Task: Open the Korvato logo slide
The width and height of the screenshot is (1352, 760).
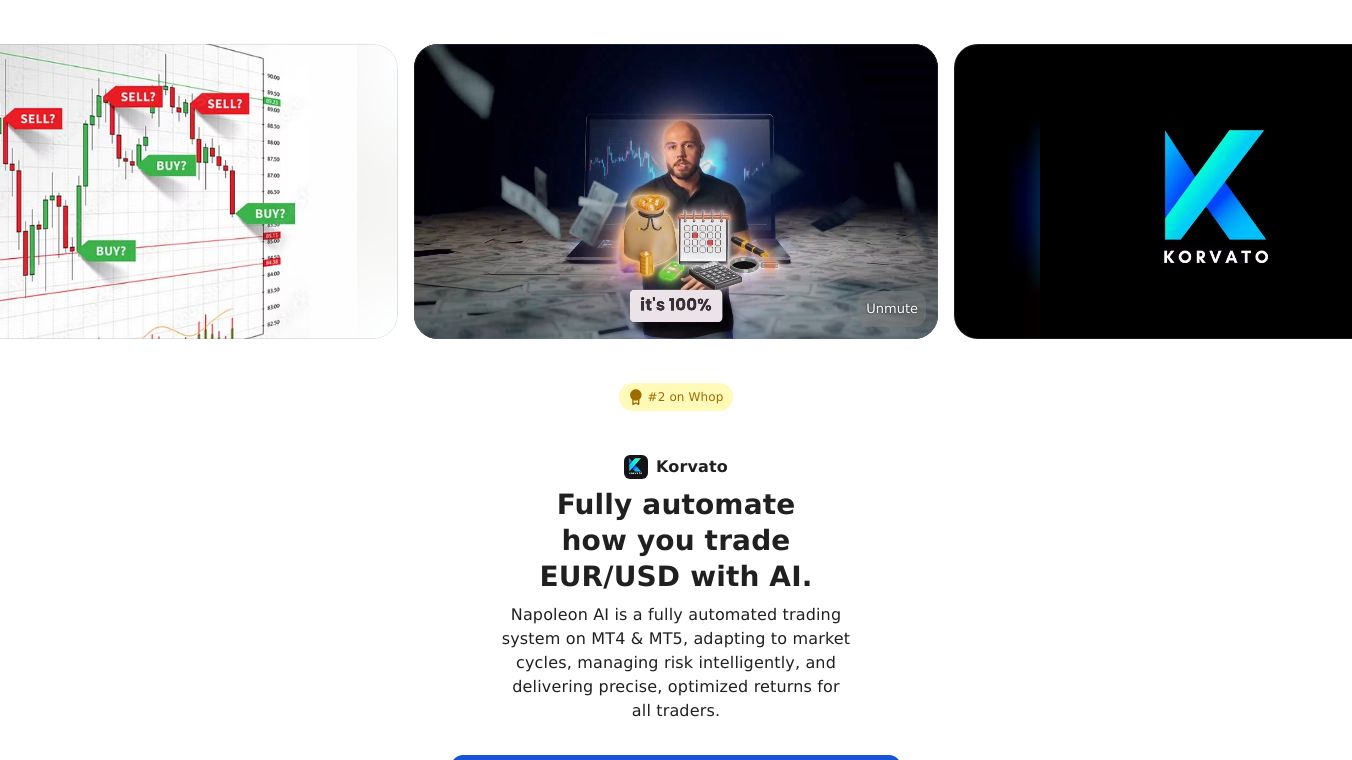Action: pyautogui.click(x=1152, y=191)
